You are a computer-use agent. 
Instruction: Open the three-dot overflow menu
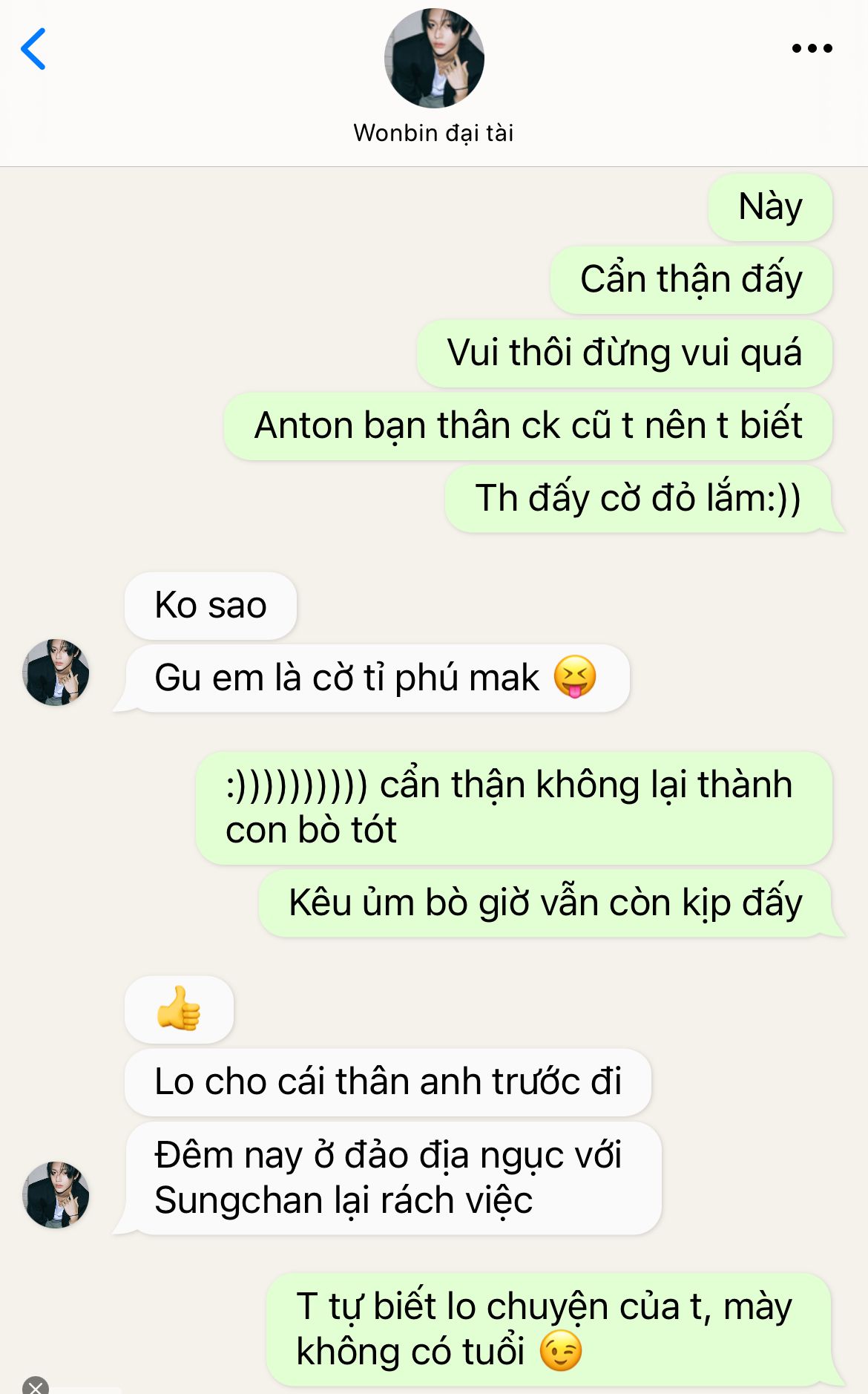tap(812, 49)
